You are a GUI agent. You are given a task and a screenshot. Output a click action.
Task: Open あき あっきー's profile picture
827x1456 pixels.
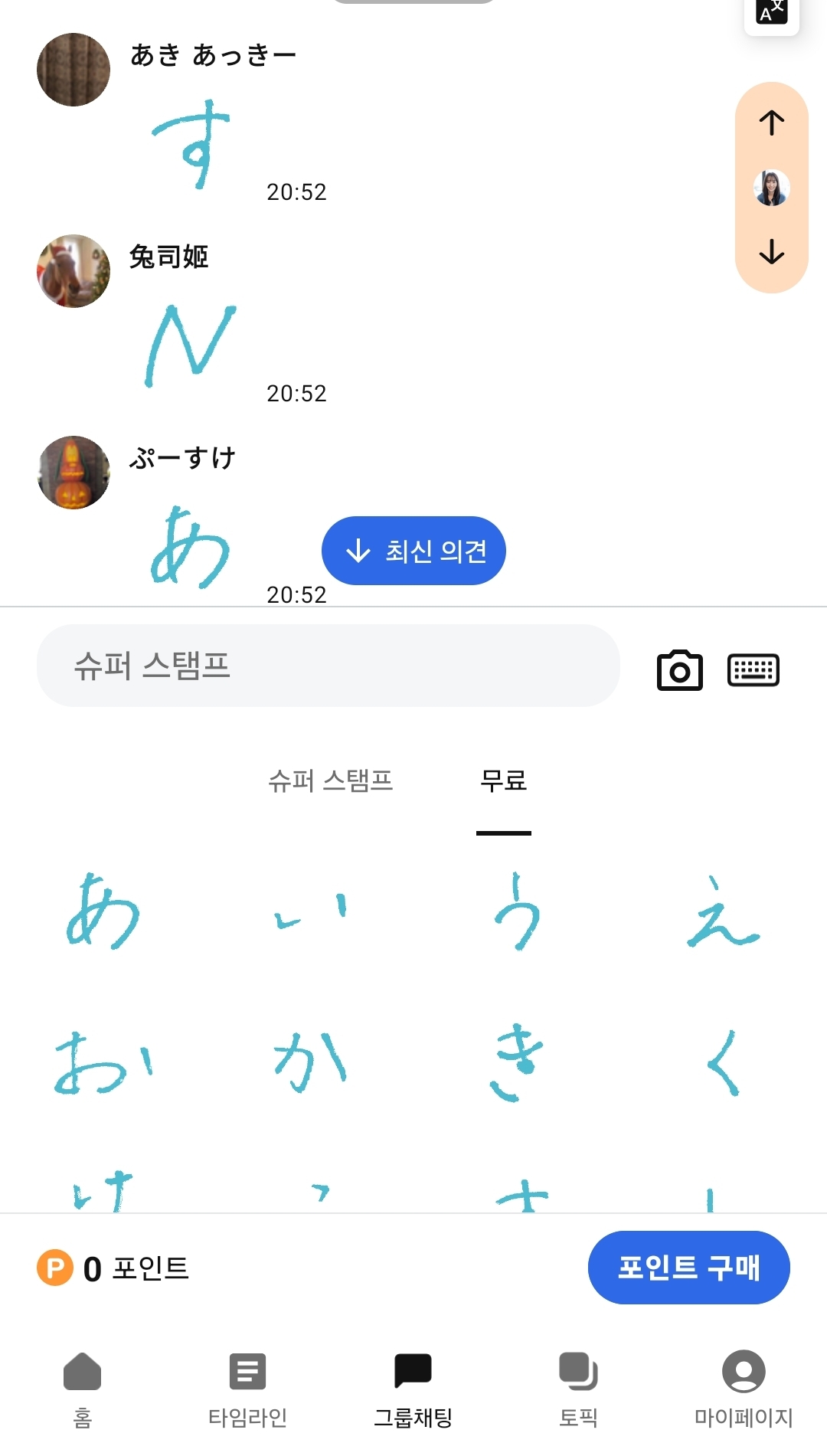pos(73,70)
